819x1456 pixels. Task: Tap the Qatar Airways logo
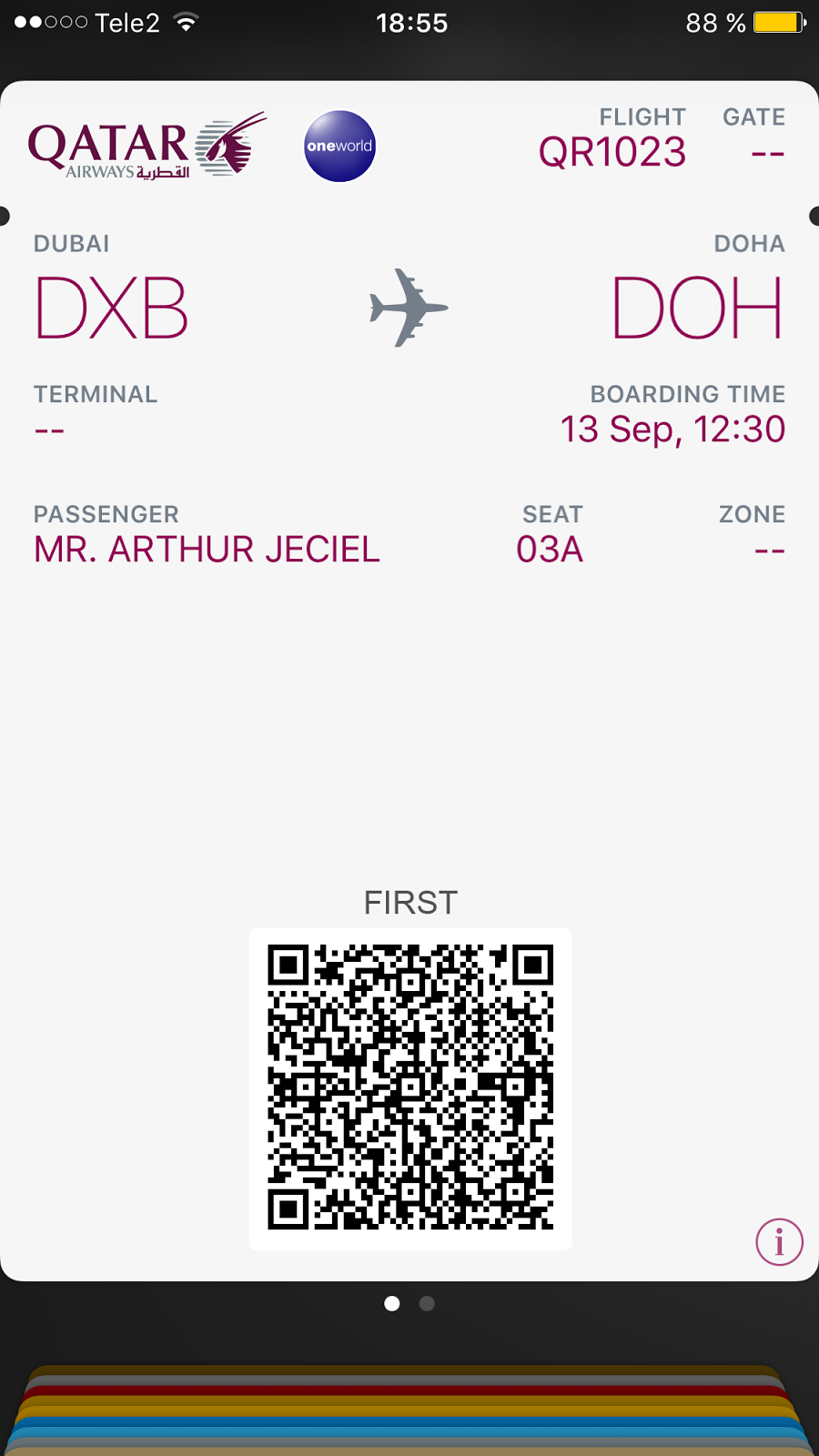[x=147, y=144]
